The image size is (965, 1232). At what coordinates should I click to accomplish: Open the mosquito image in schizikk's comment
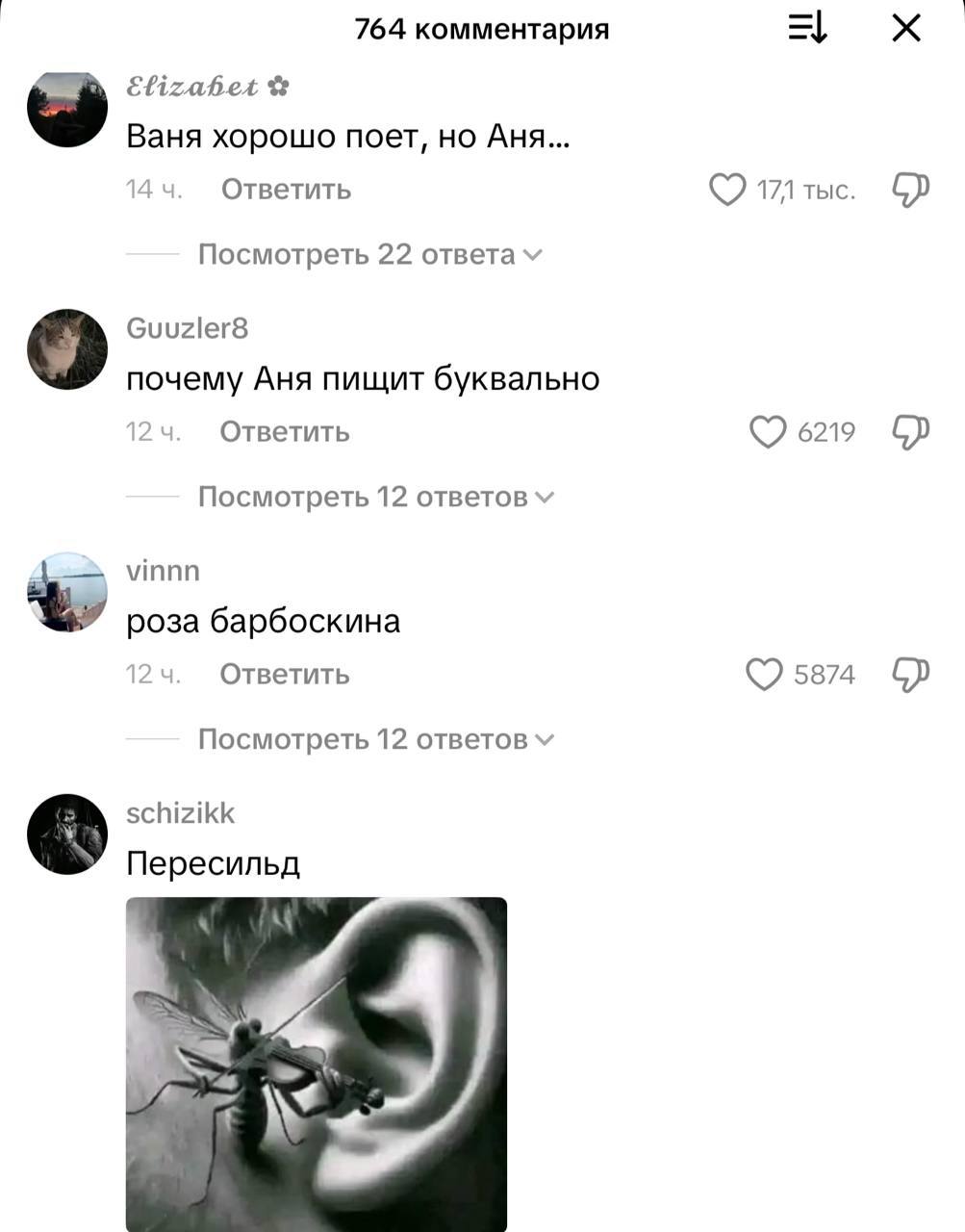(316, 1064)
